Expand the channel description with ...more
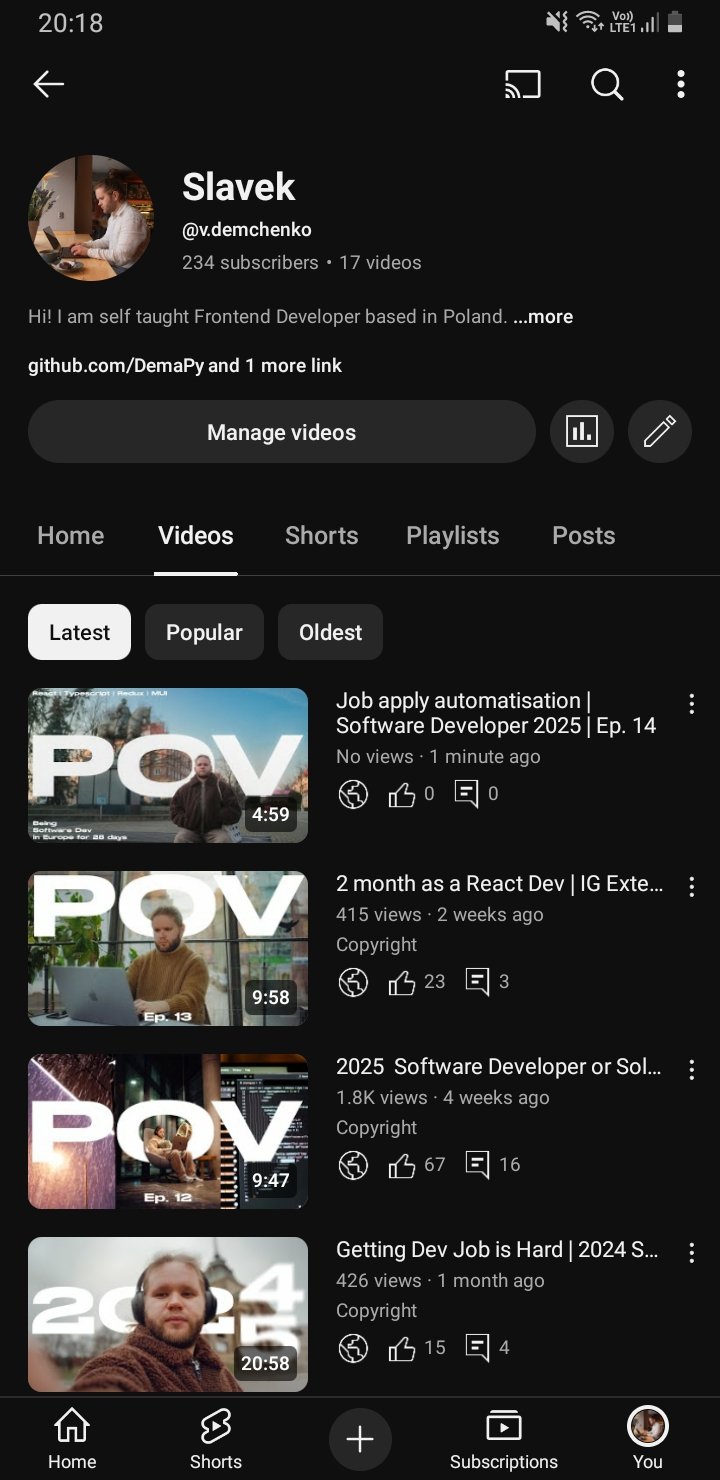 point(543,317)
